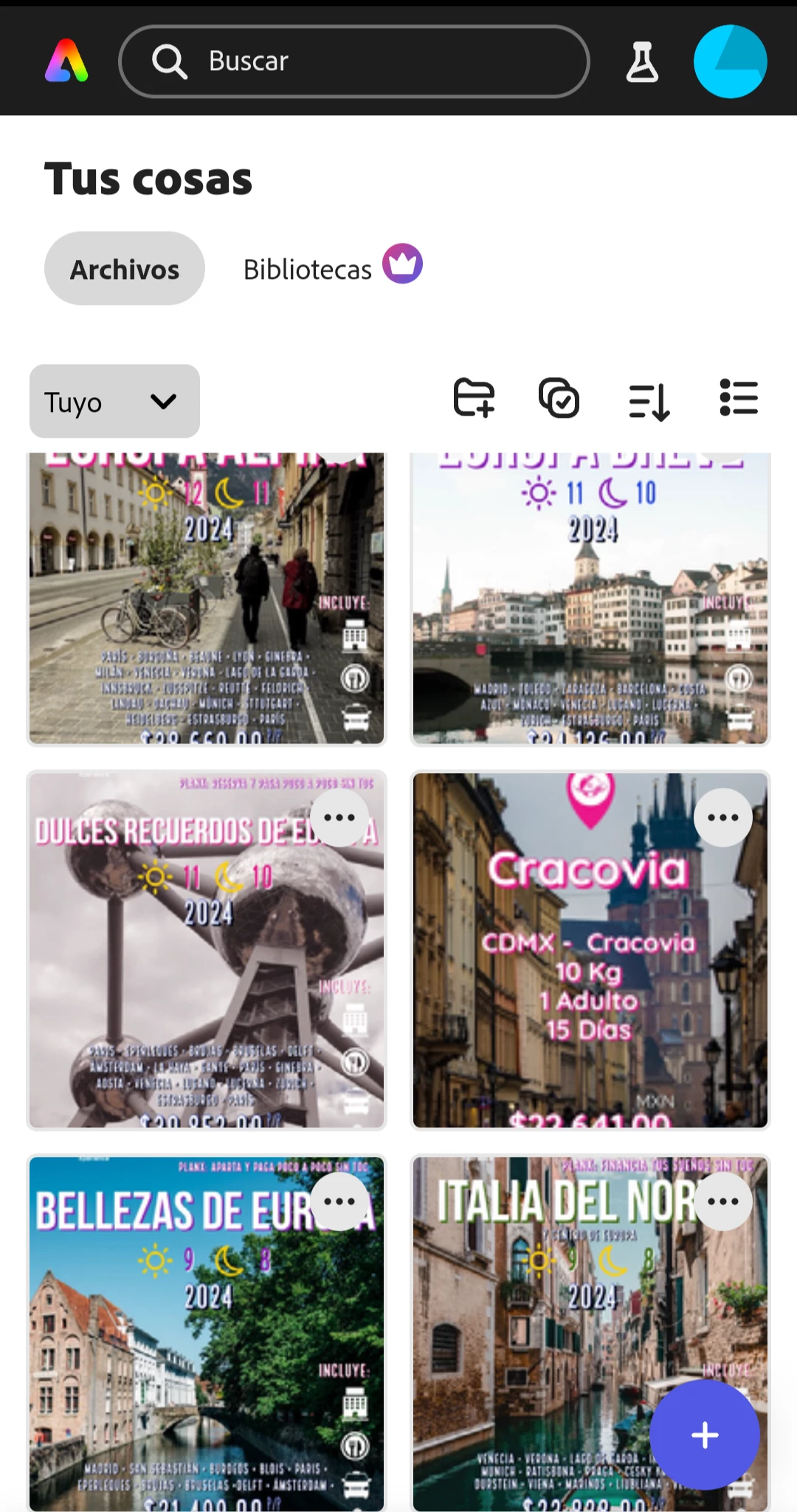The width and height of the screenshot is (797, 1512).
Task: Enable multi-select mode
Action: pos(559,398)
